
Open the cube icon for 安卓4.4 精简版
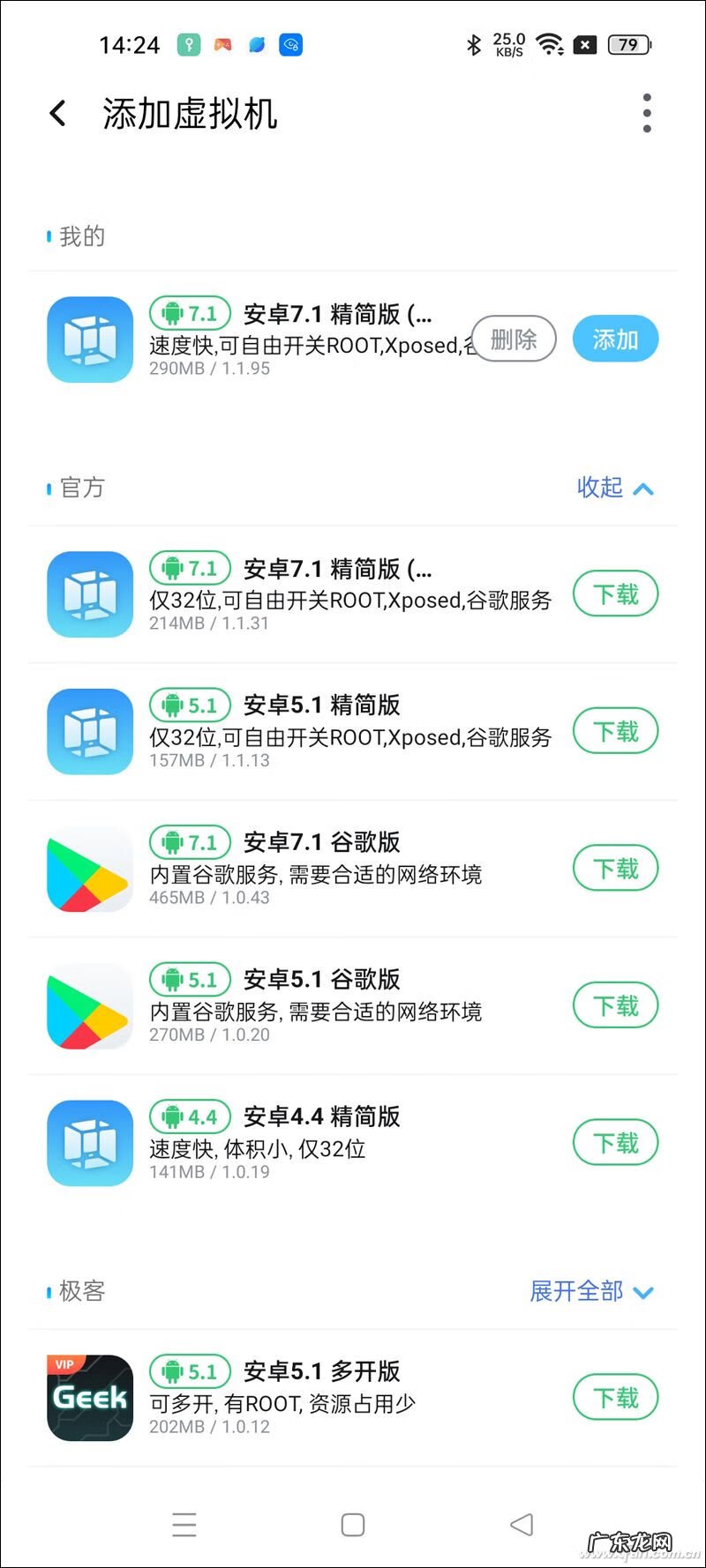(x=88, y=1142)
